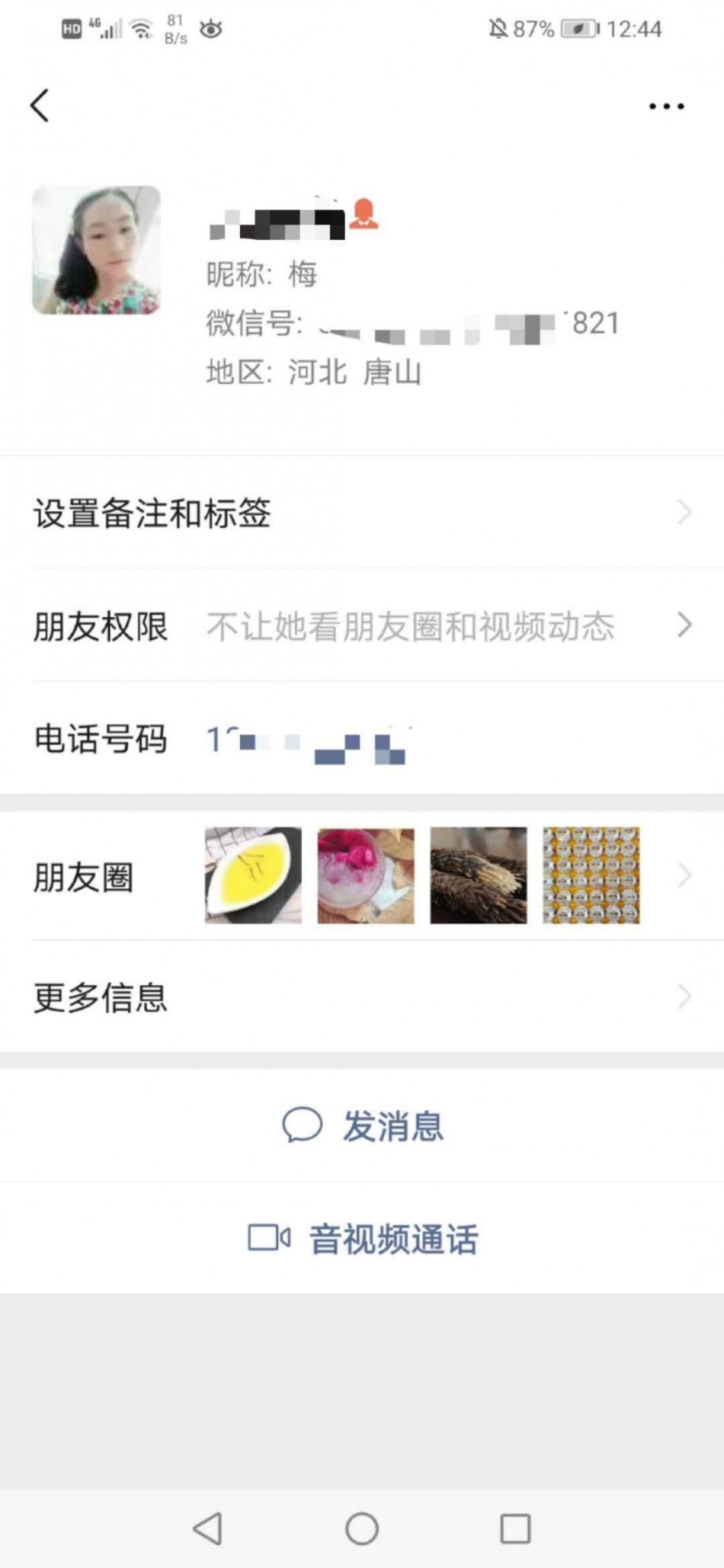Open the three-dot overflow menu
The height and width of the screenshot is (1568, 724).
(666, 106)
